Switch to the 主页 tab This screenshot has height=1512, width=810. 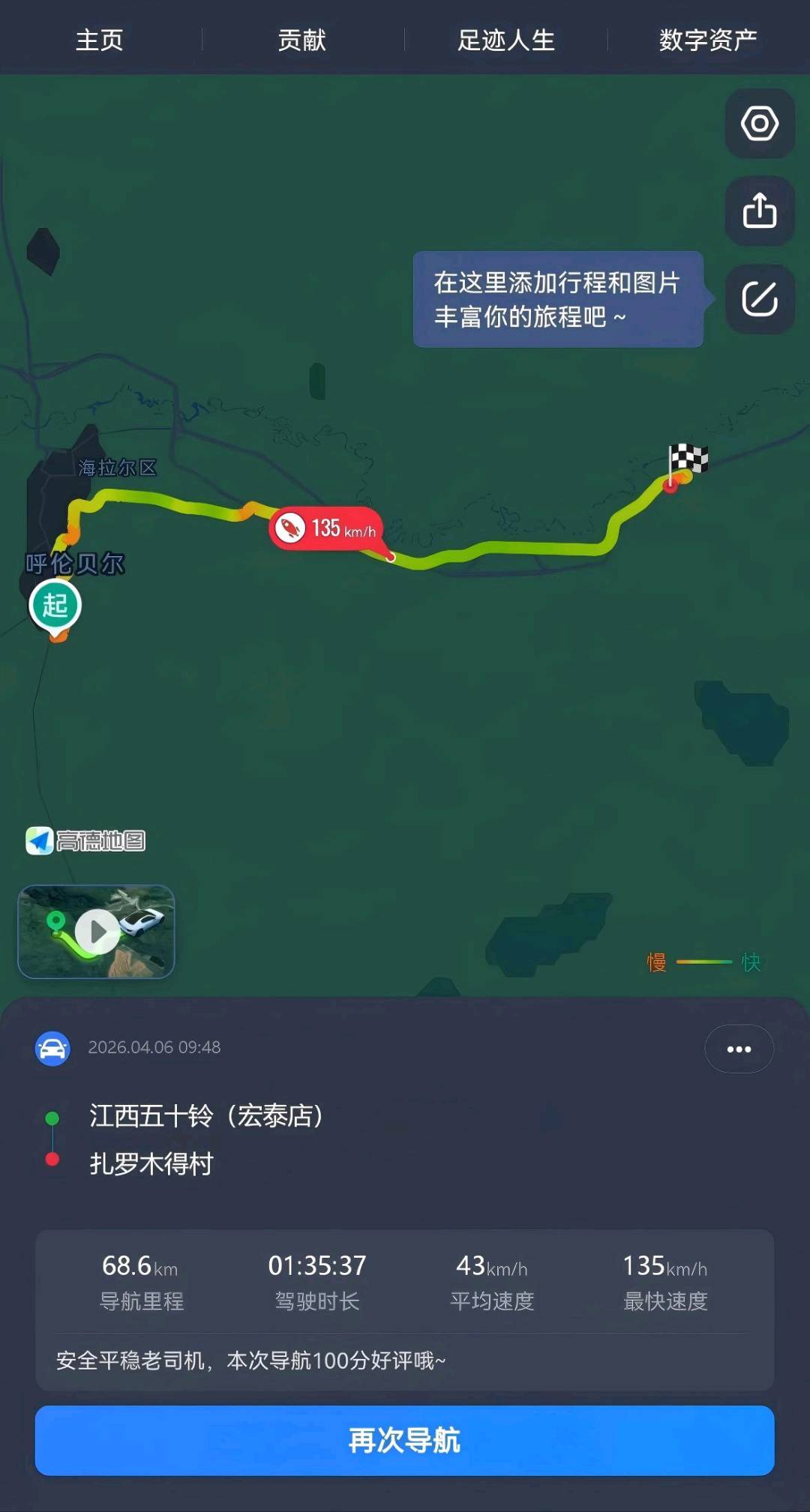(x=99, y=40)
